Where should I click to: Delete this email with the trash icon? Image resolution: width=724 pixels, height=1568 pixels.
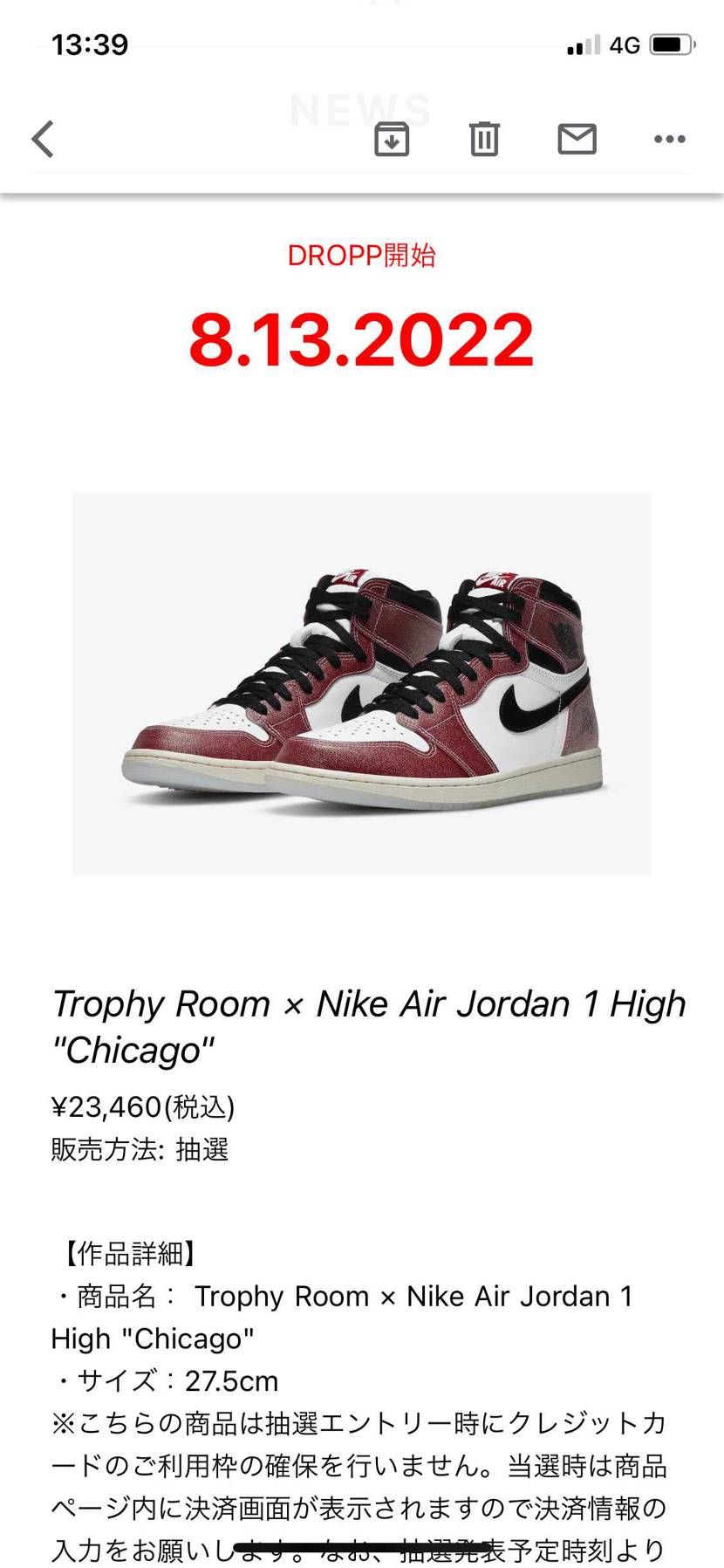pos(484,139)
